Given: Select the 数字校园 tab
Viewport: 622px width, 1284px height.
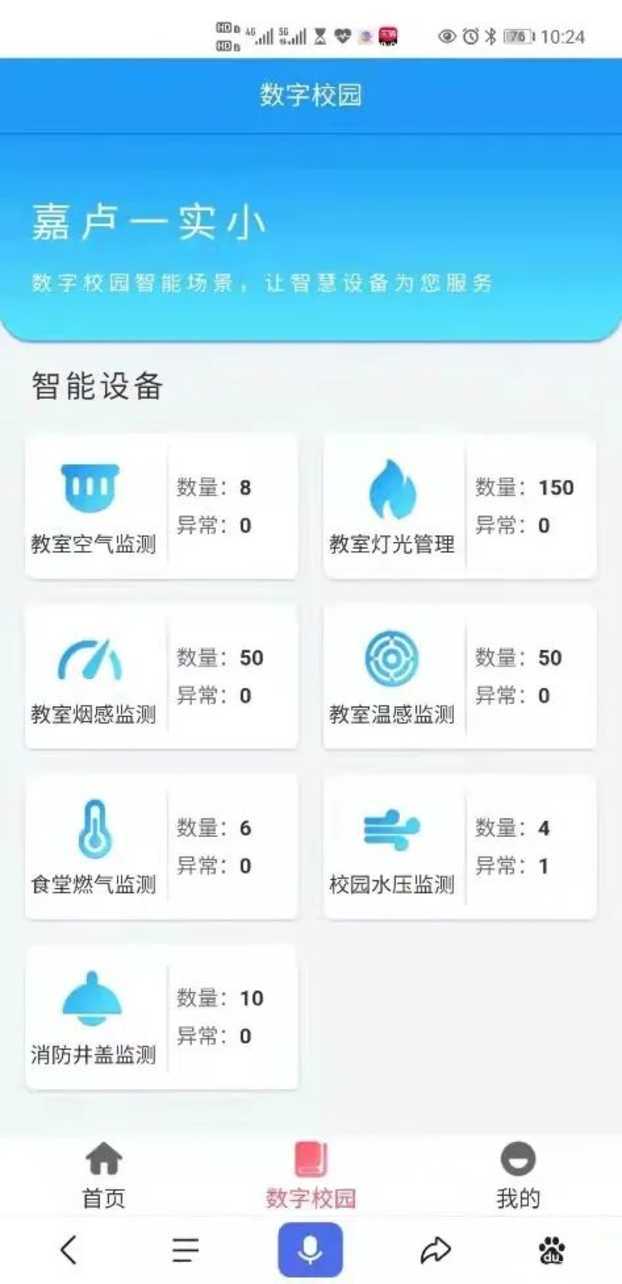Looking at the screenshot, I should pyautogui.click(x=311, y=1176).
